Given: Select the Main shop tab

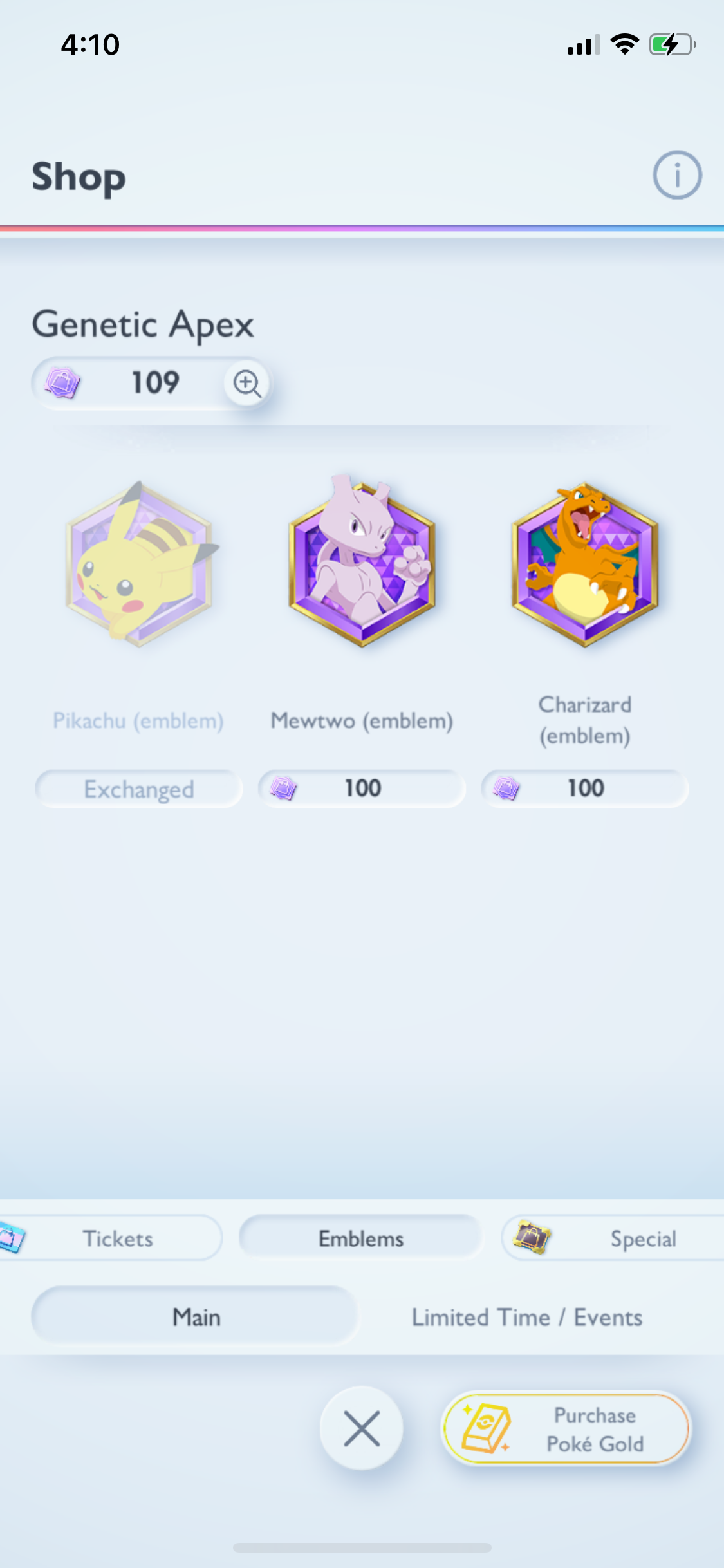Looking at the screenshot, I should [196, 1317].
